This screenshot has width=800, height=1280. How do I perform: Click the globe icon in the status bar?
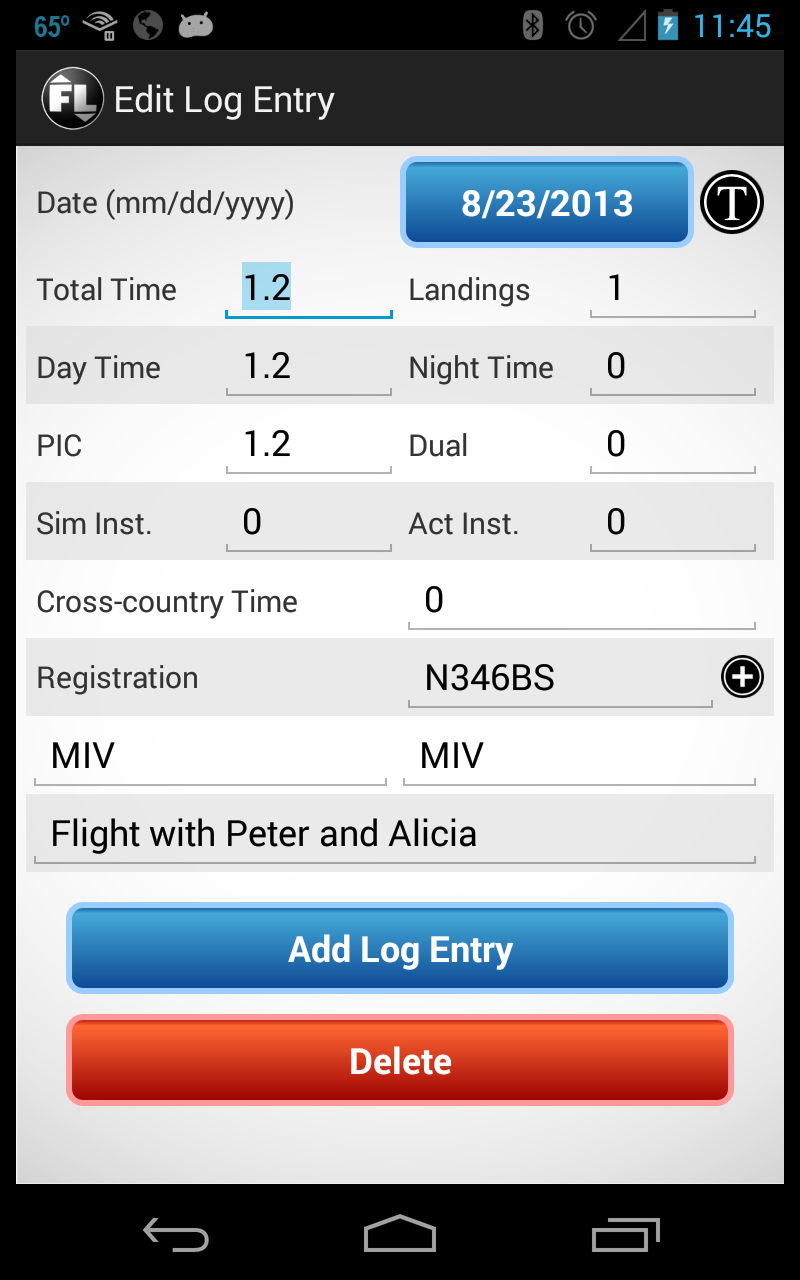(148, 25)
